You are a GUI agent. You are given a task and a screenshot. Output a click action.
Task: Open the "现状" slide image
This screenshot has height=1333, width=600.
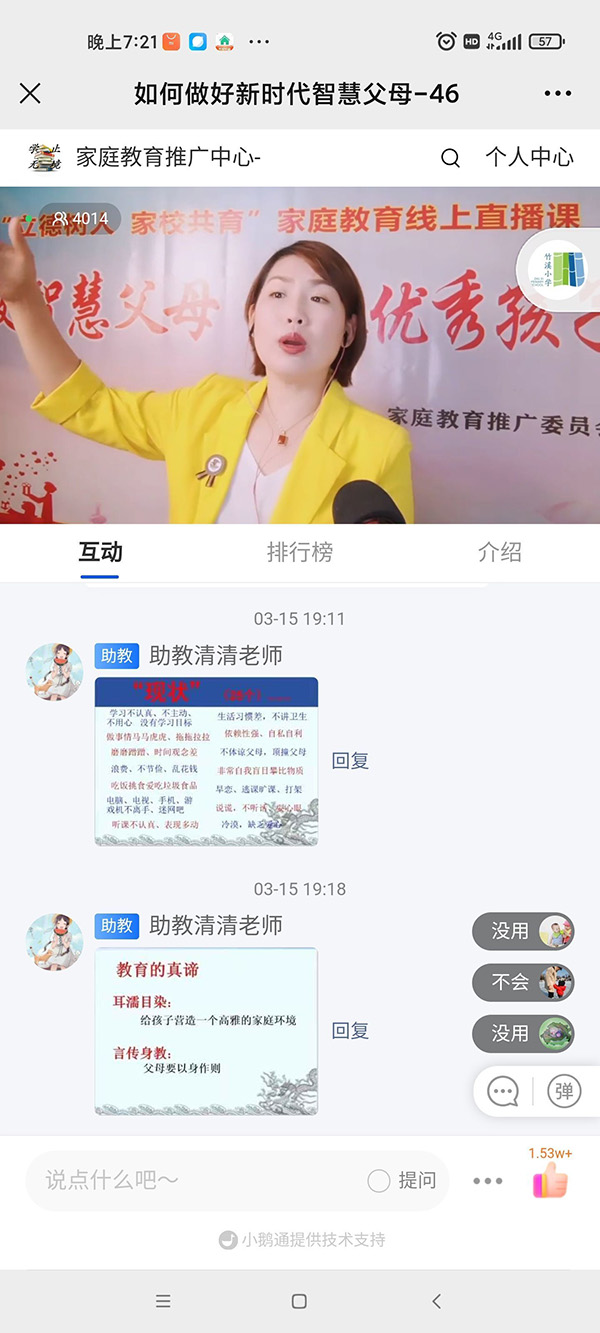[x=206, y=761]
